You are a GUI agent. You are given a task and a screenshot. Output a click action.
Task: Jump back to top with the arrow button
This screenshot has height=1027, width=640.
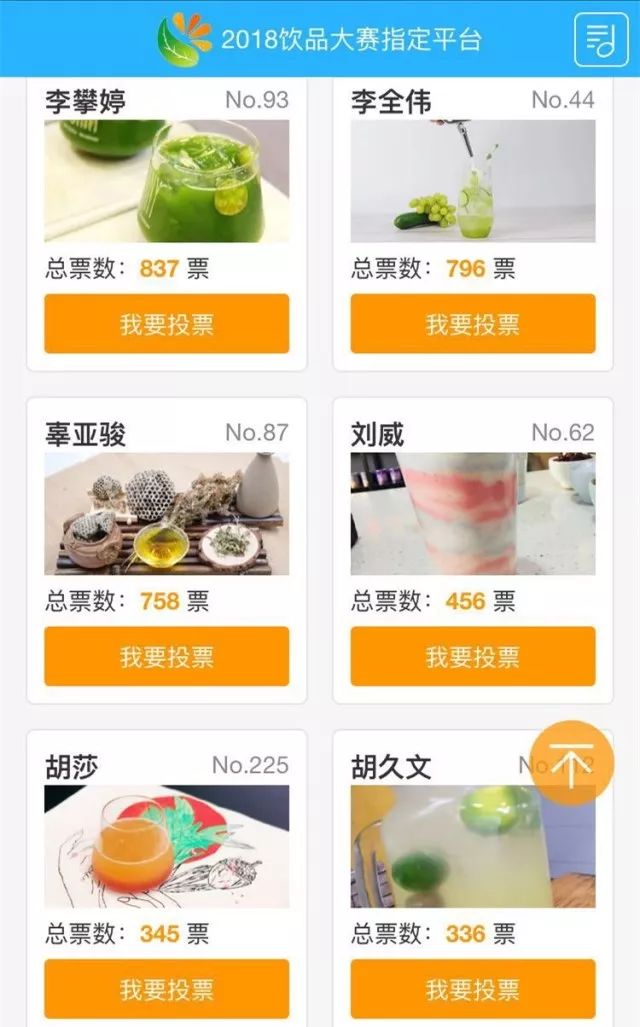tap(572, 763)
